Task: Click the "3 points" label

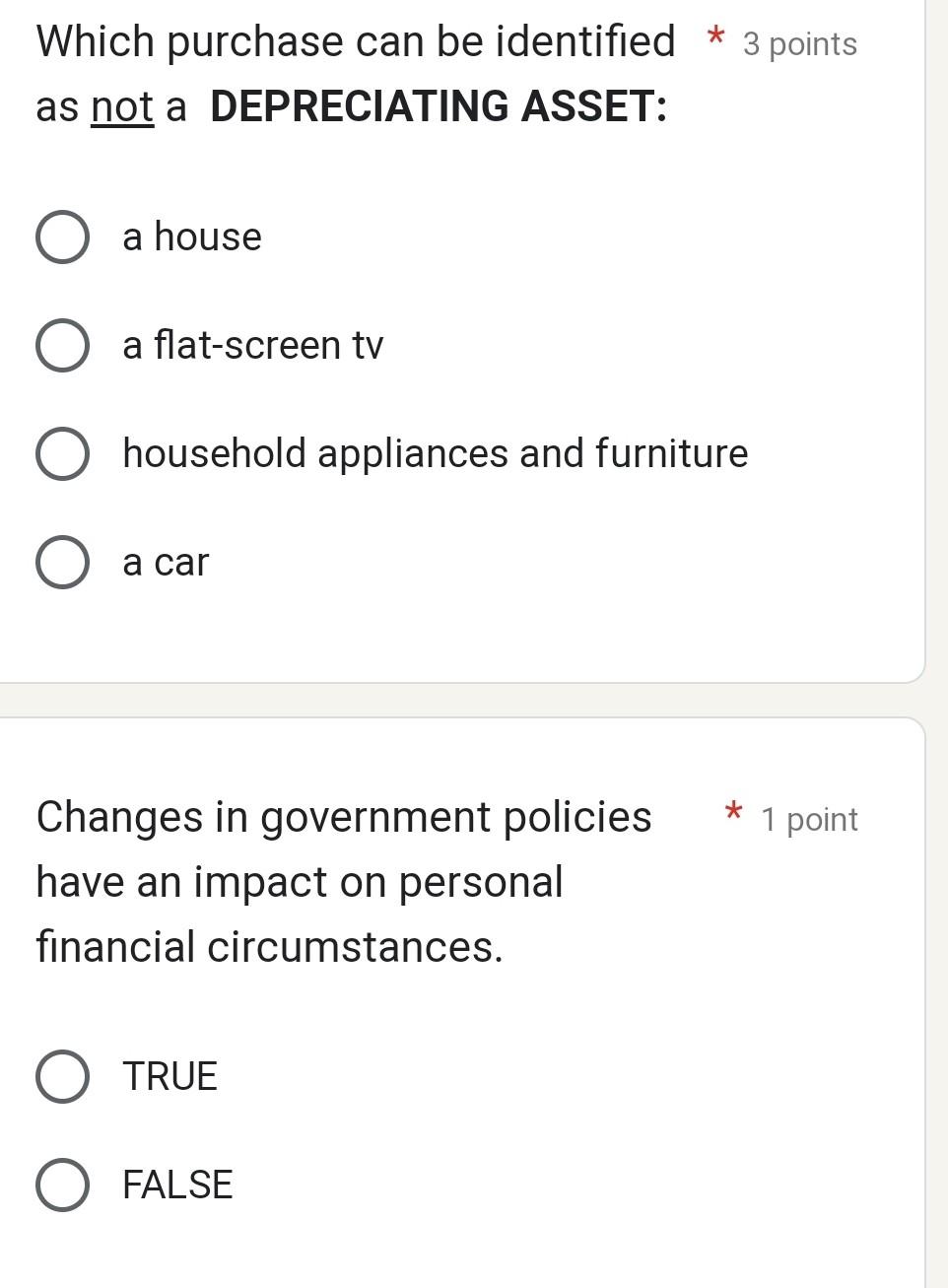Action: pyautogui.click(x=799, y=43)
